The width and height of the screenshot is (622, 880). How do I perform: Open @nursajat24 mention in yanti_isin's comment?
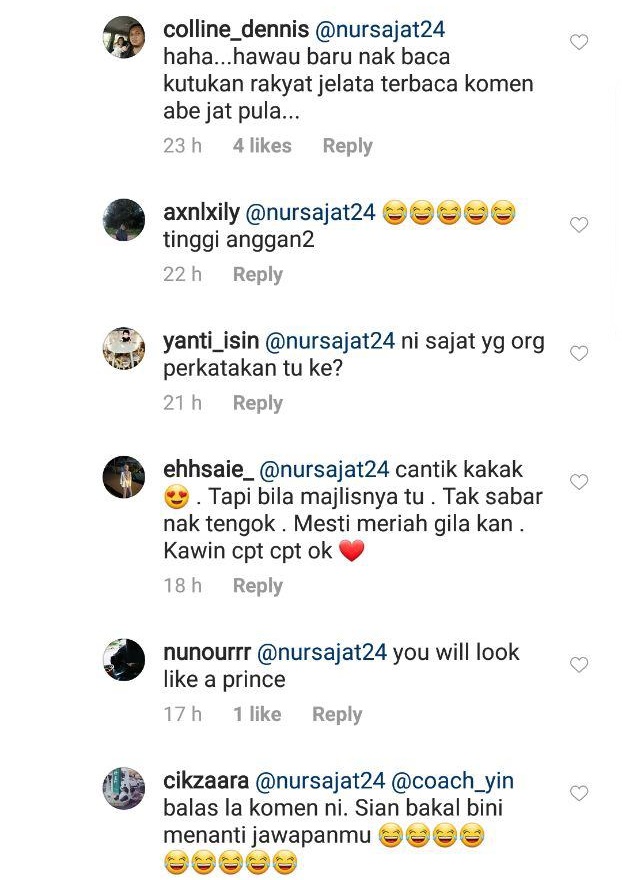tap(330, 341)
